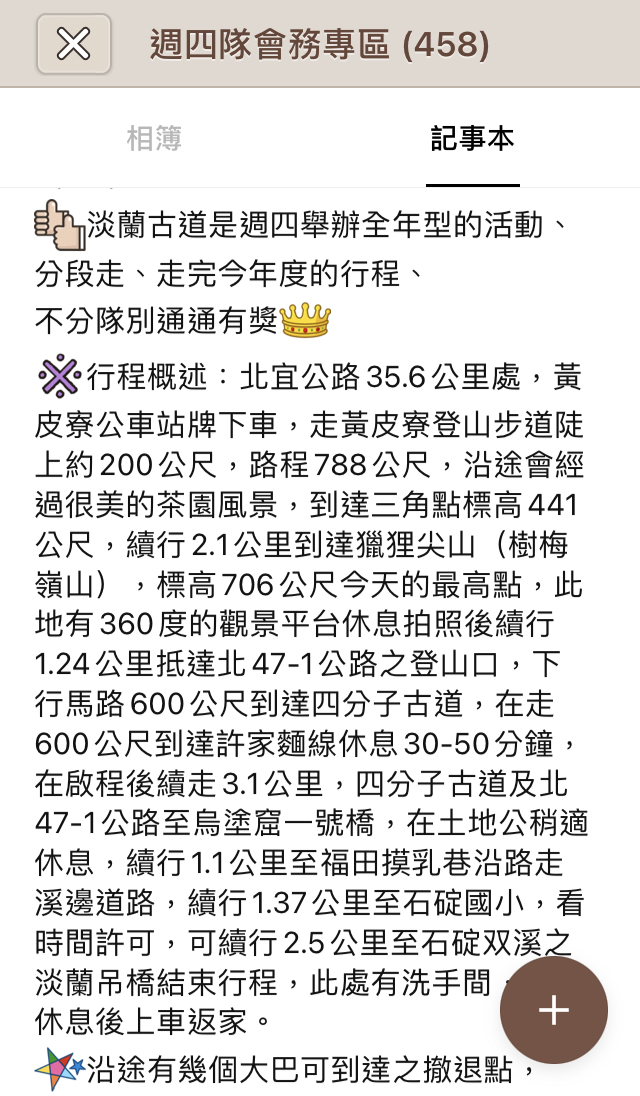Switch to the 相簿 tab

[154, 138]
